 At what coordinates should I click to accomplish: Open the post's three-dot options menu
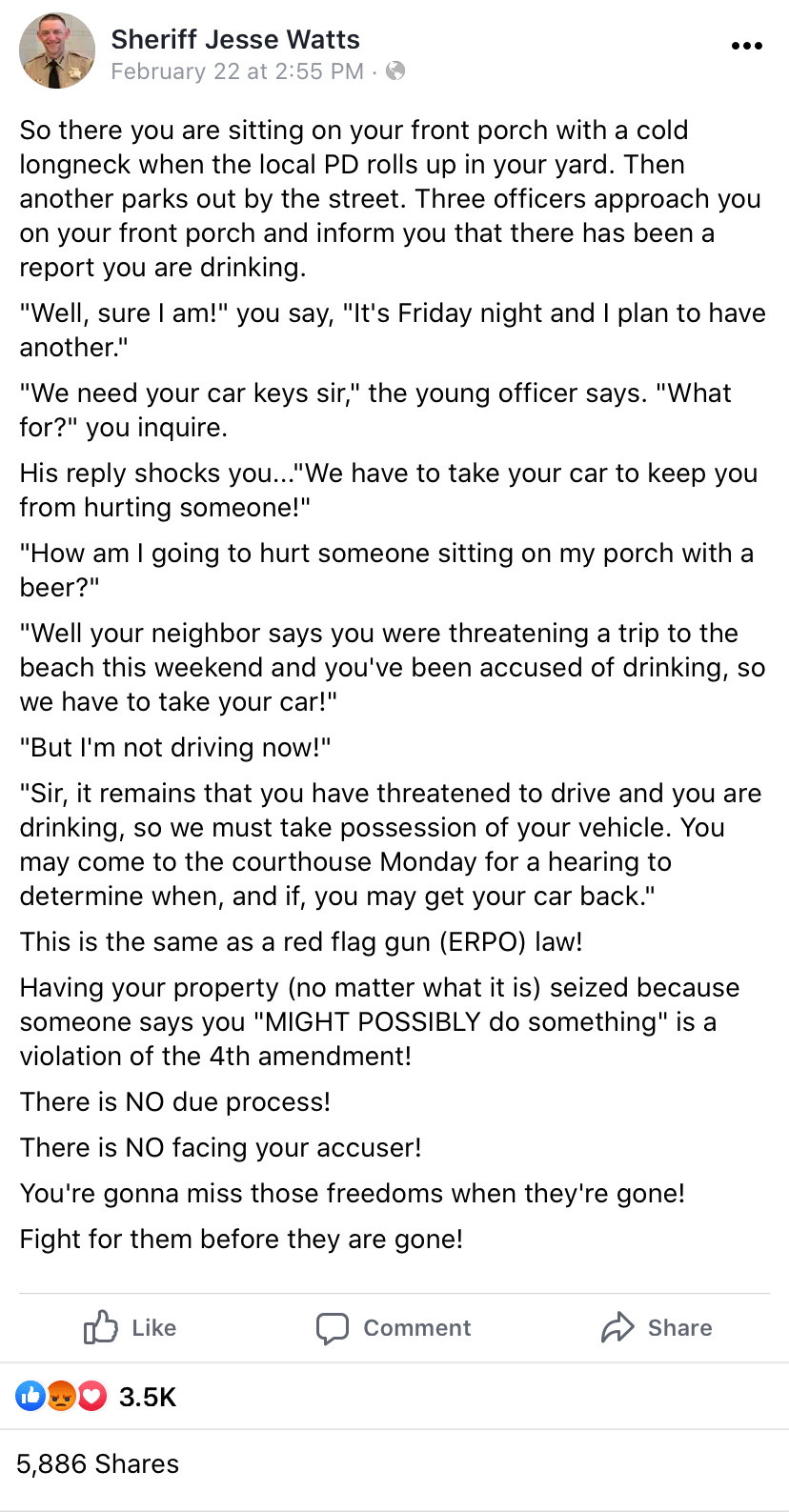[746, 46]
